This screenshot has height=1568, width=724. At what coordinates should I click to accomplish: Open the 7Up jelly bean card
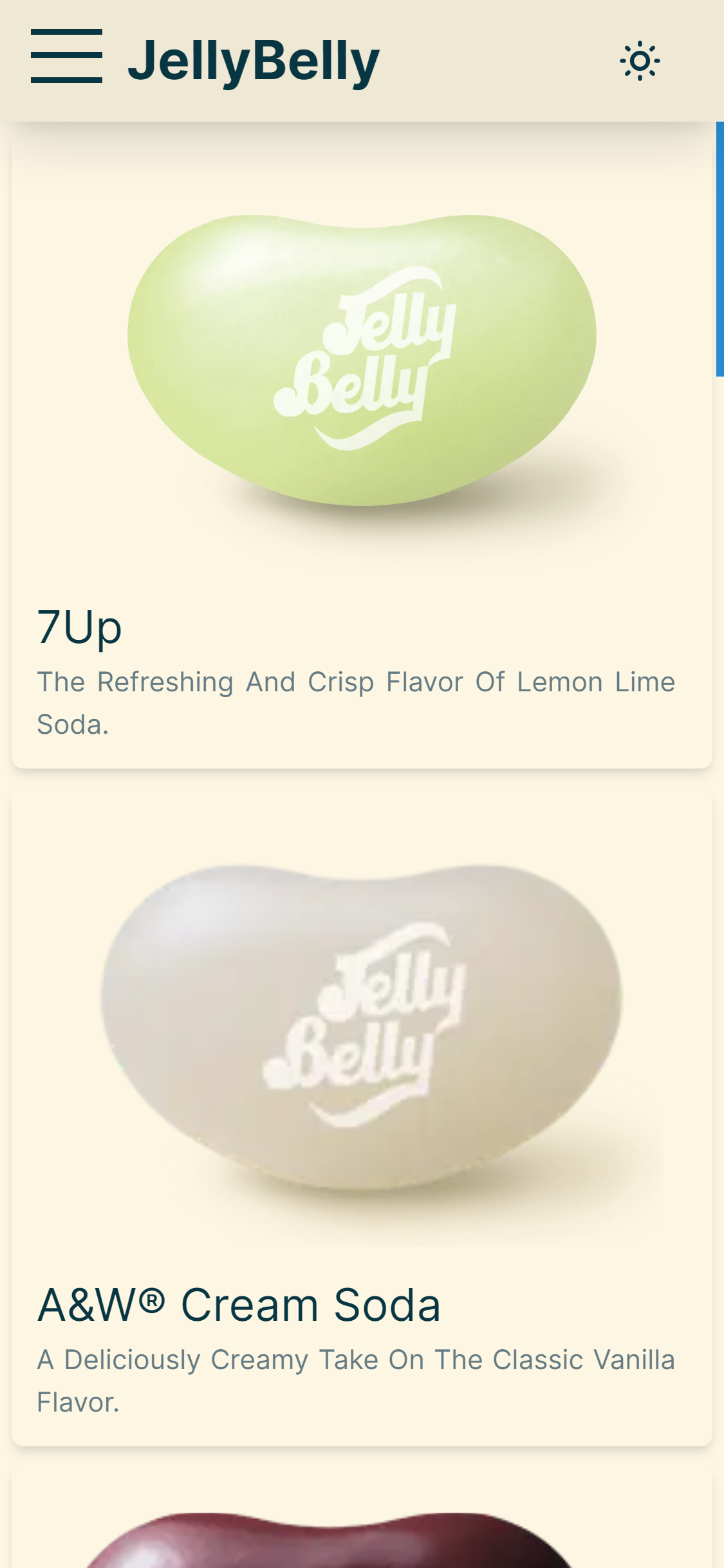click(362, 451)
